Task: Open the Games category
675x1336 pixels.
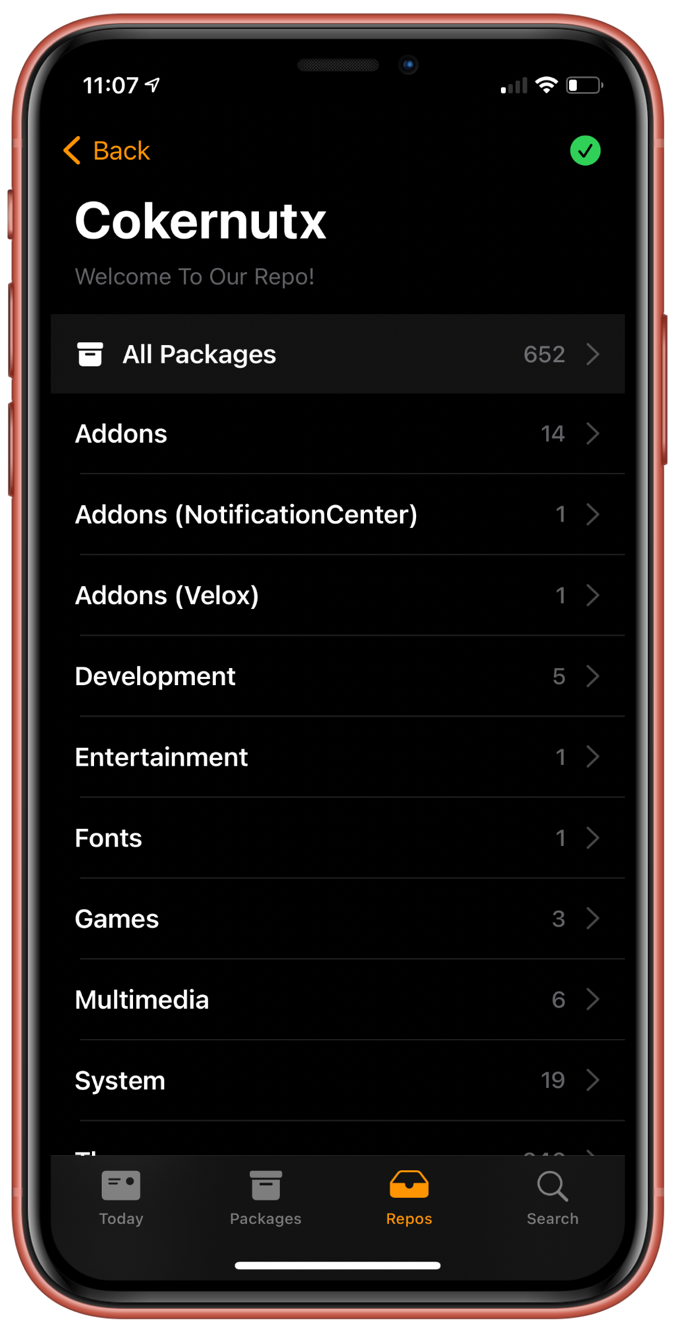Action: pos(338,920)
